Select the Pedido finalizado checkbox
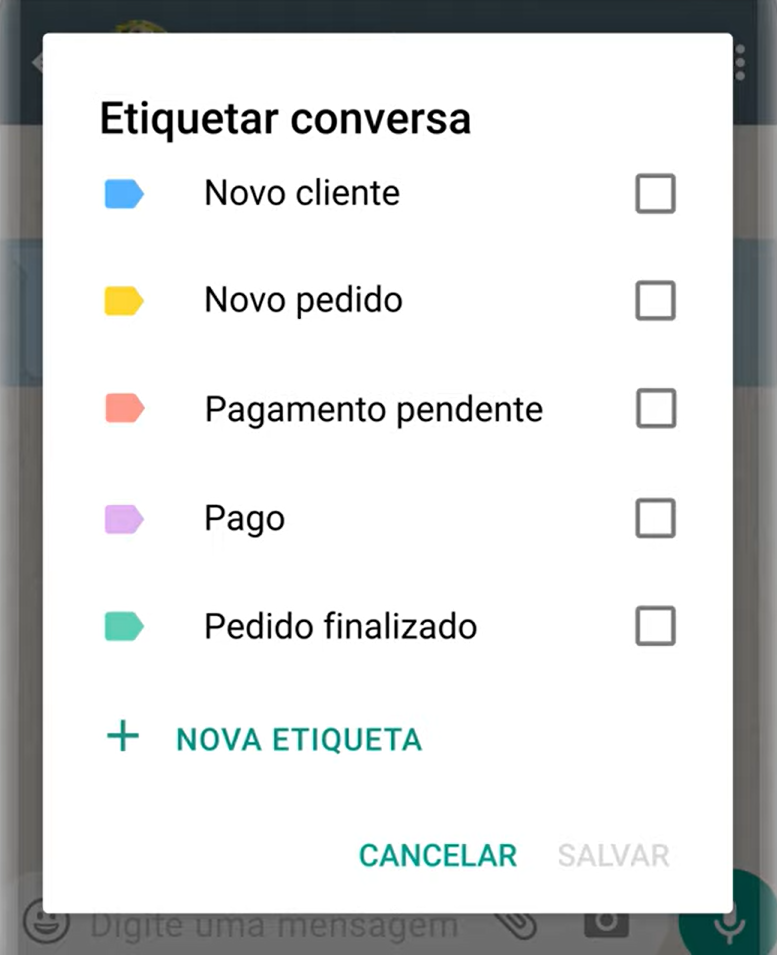 point(655,626)
